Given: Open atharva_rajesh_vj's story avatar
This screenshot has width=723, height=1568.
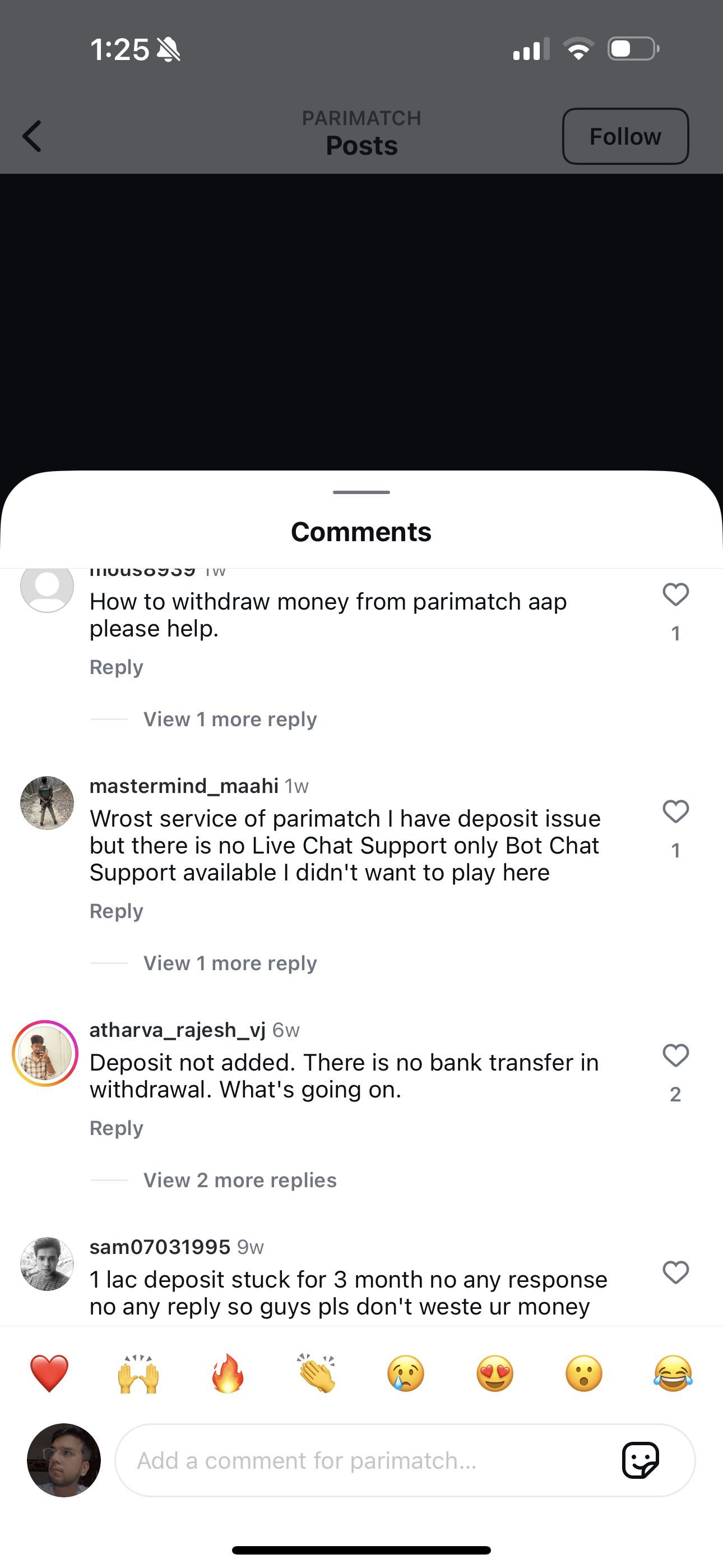Looking at the screenshot, I should (45, 1053).
